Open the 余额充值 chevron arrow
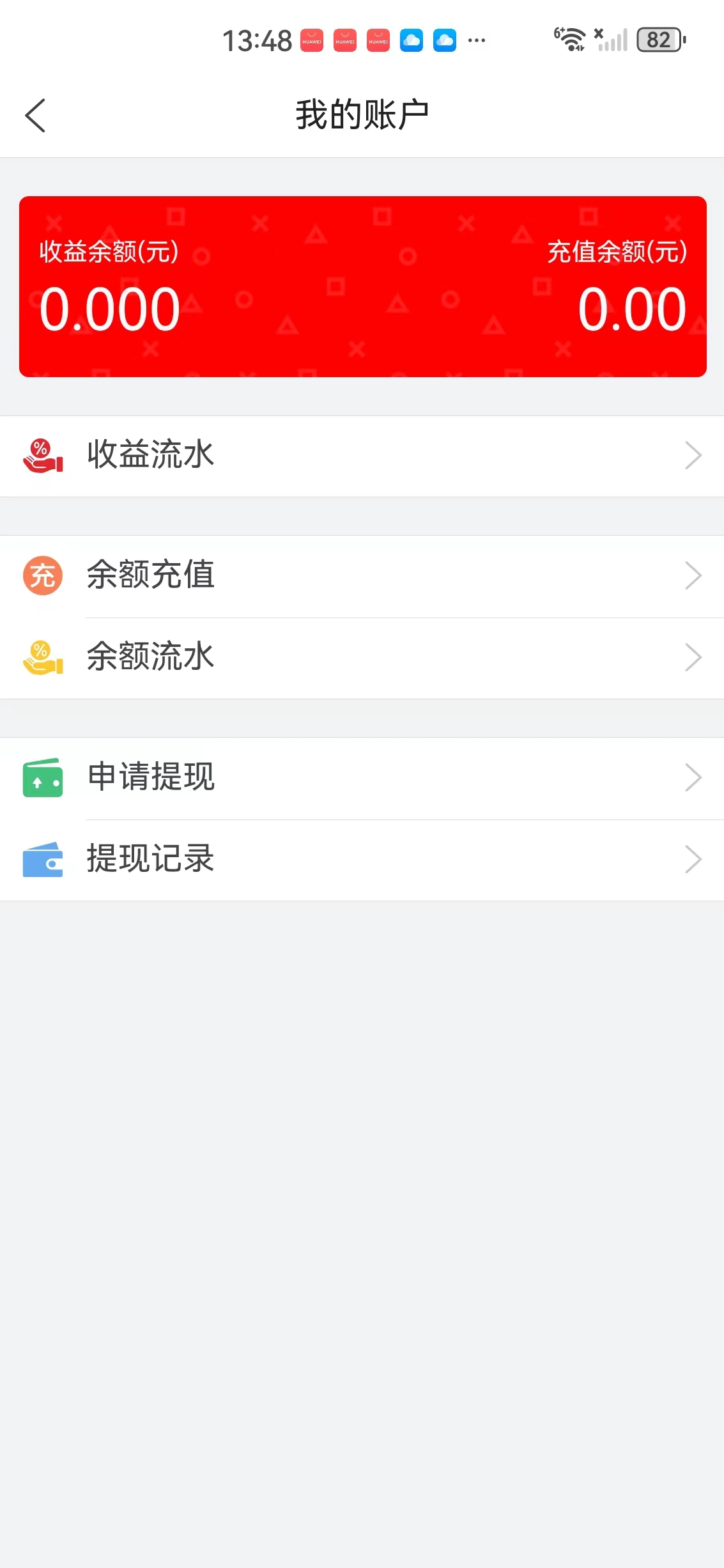Image resolution: width=724 pixels, height=1568 pixels. (x=693, y=575)
